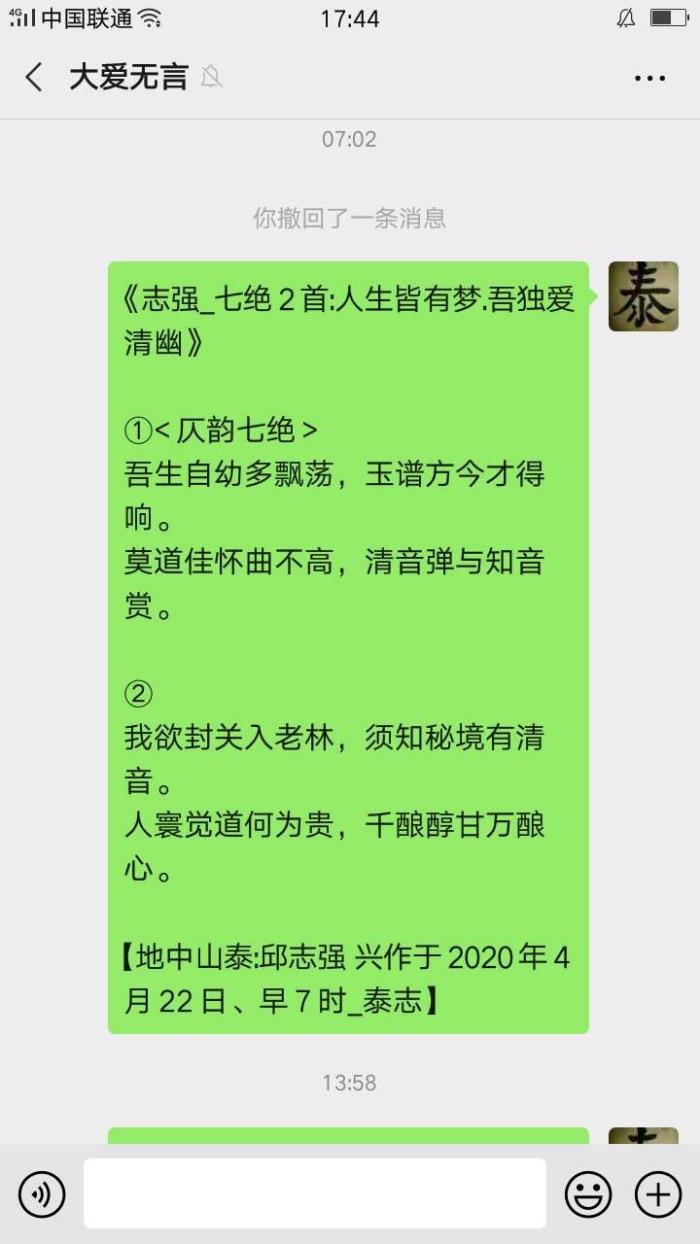700x1244 pixels.
Task: Open the plus attachments menu
Action: [x=658, y=1194]
